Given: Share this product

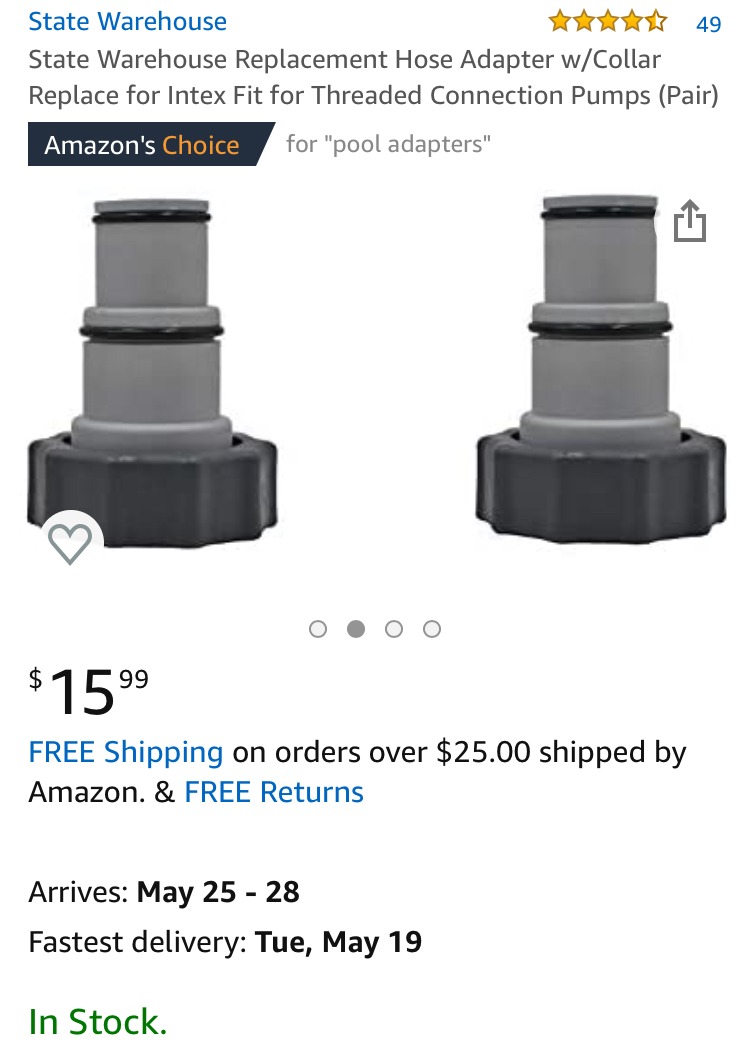Looking at the screenshot, I should click(689, 221).
